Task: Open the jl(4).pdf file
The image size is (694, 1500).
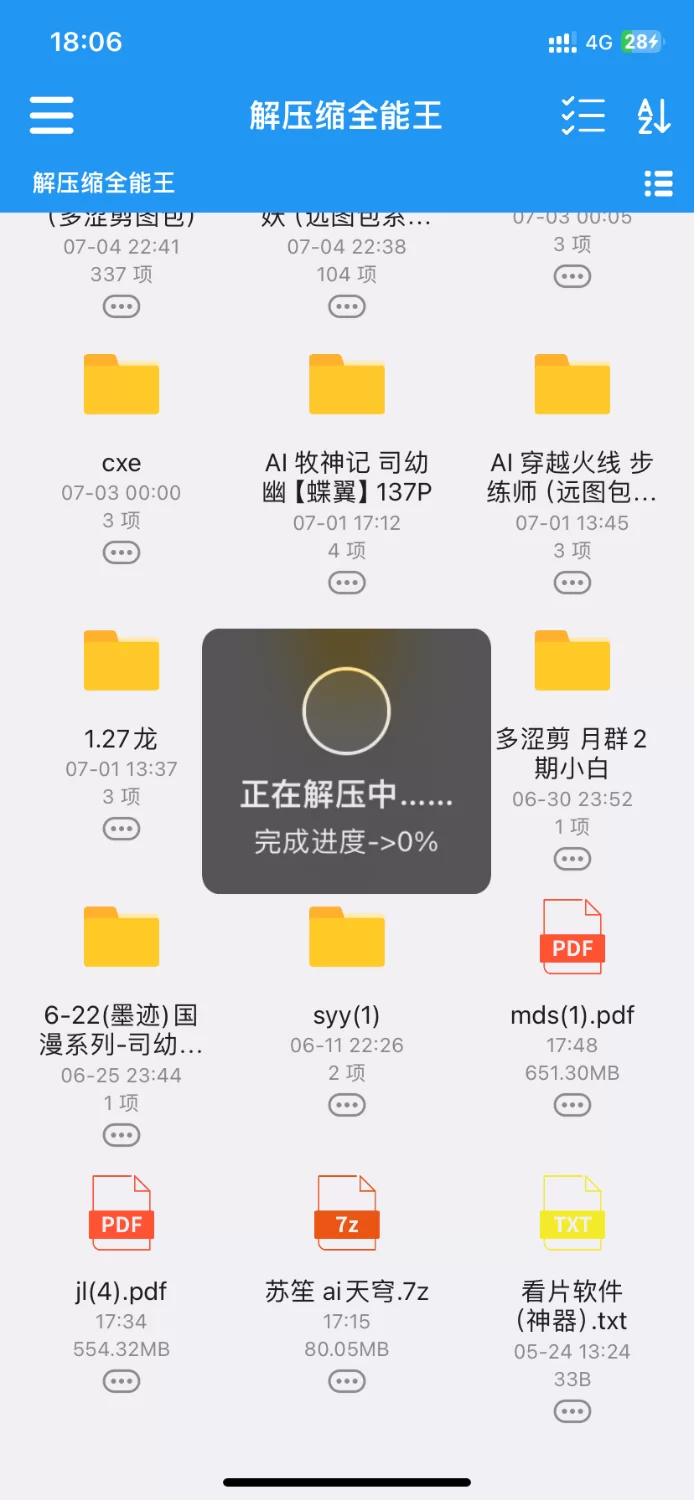Action: pyautogui.click(x=121, y=1212)
